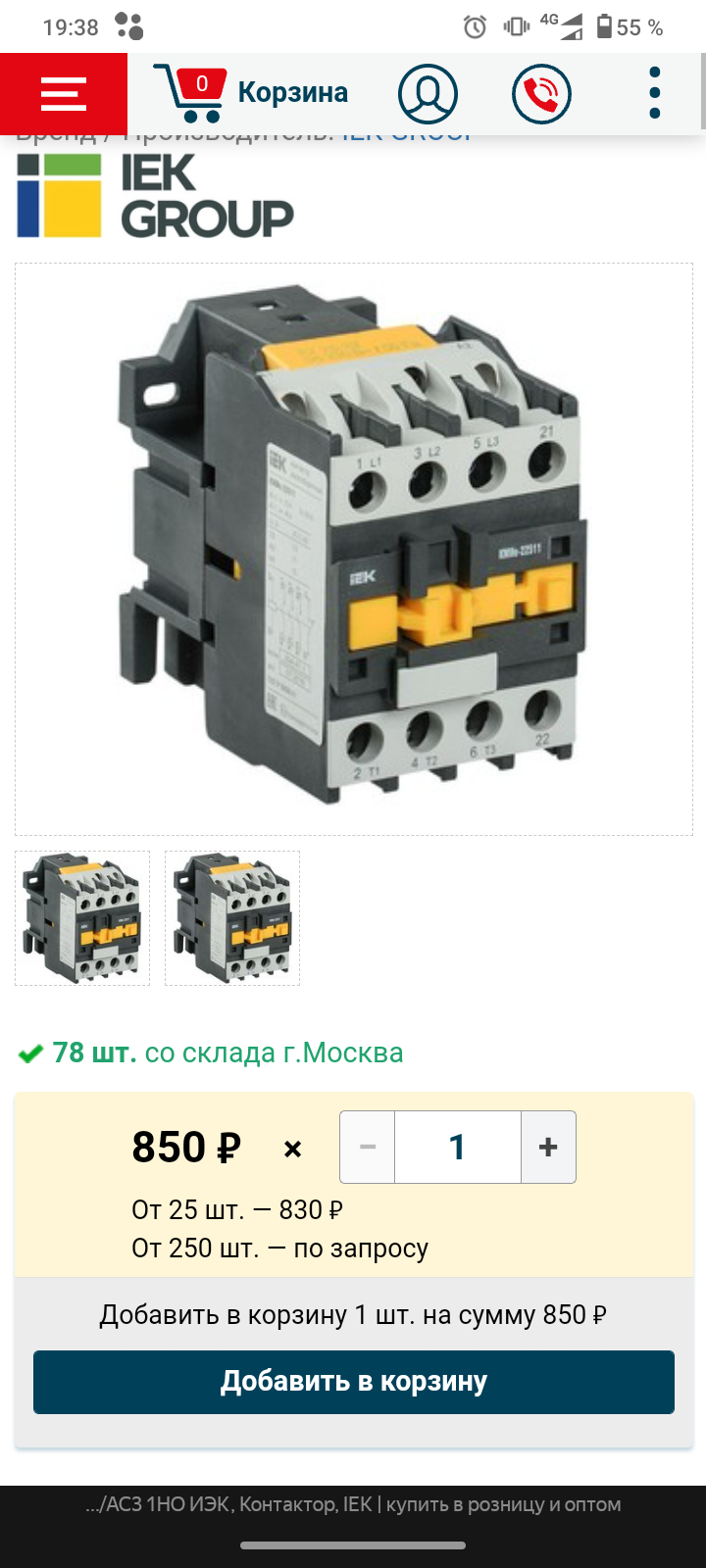Open the user account profile
Screen dimensions: 706x1568
tap(428, 94)
